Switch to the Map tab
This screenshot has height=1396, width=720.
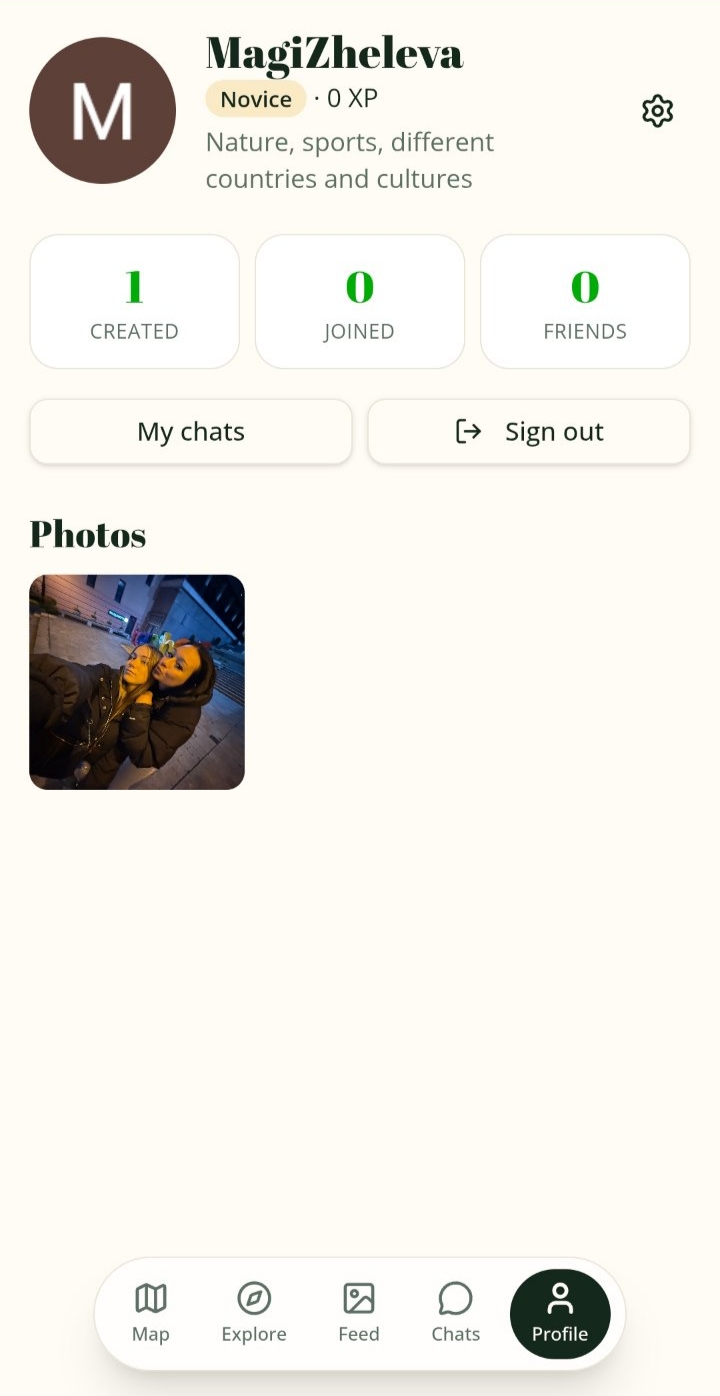pos(151,1314)
